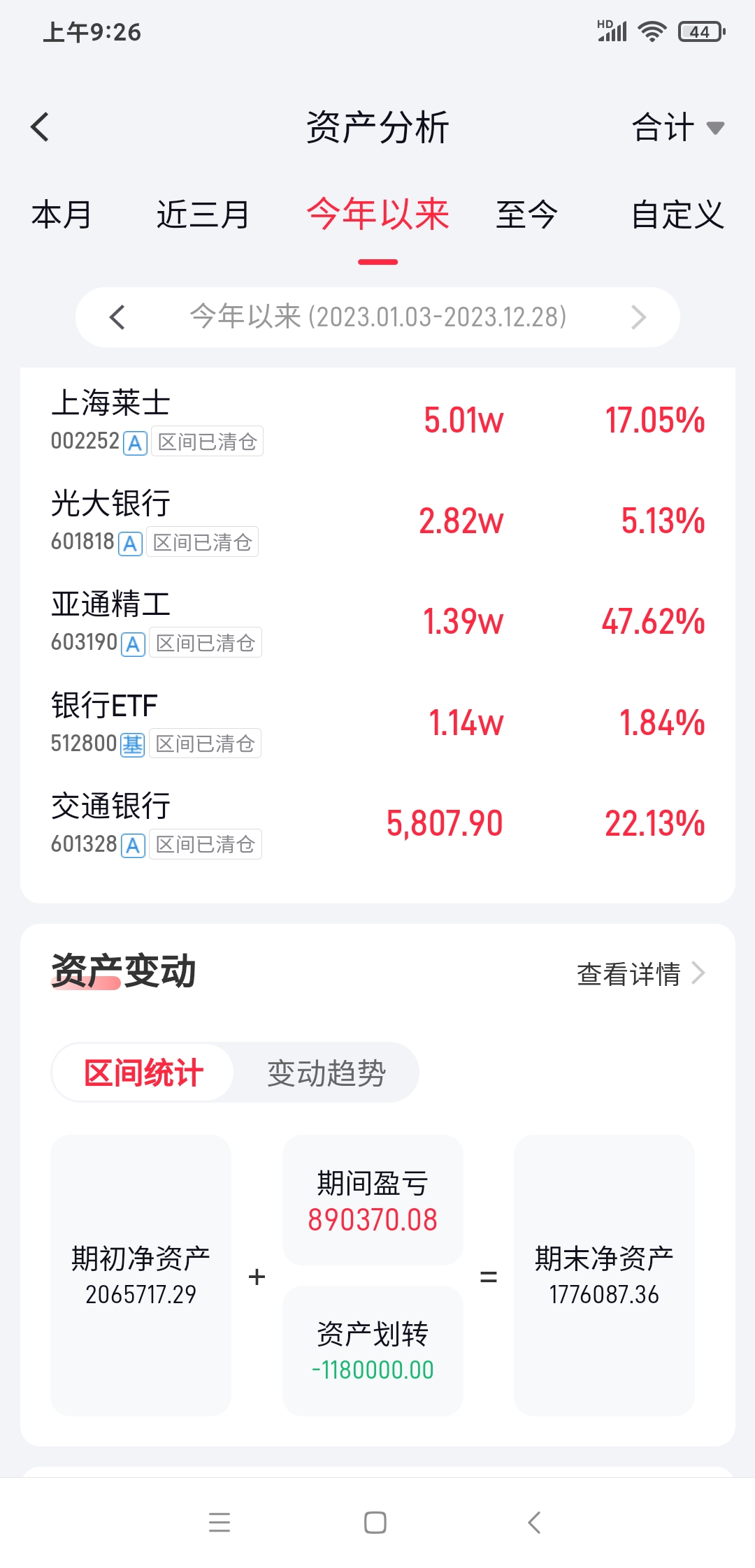755x1568 pixels.
Task: Select the 区间统计 segment
Action: coord(143,1073)
